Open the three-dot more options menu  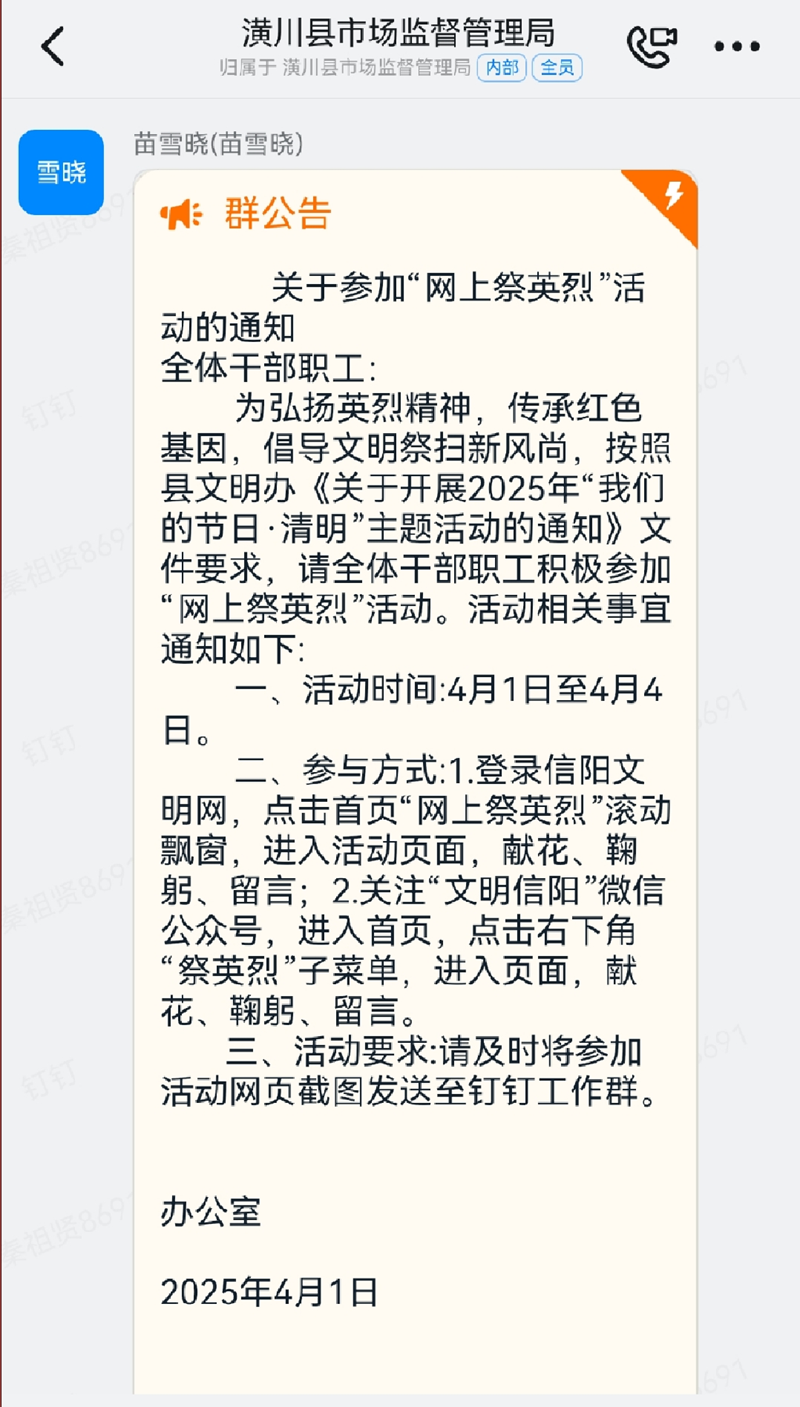pyautogui.click(x=738, y=47)
